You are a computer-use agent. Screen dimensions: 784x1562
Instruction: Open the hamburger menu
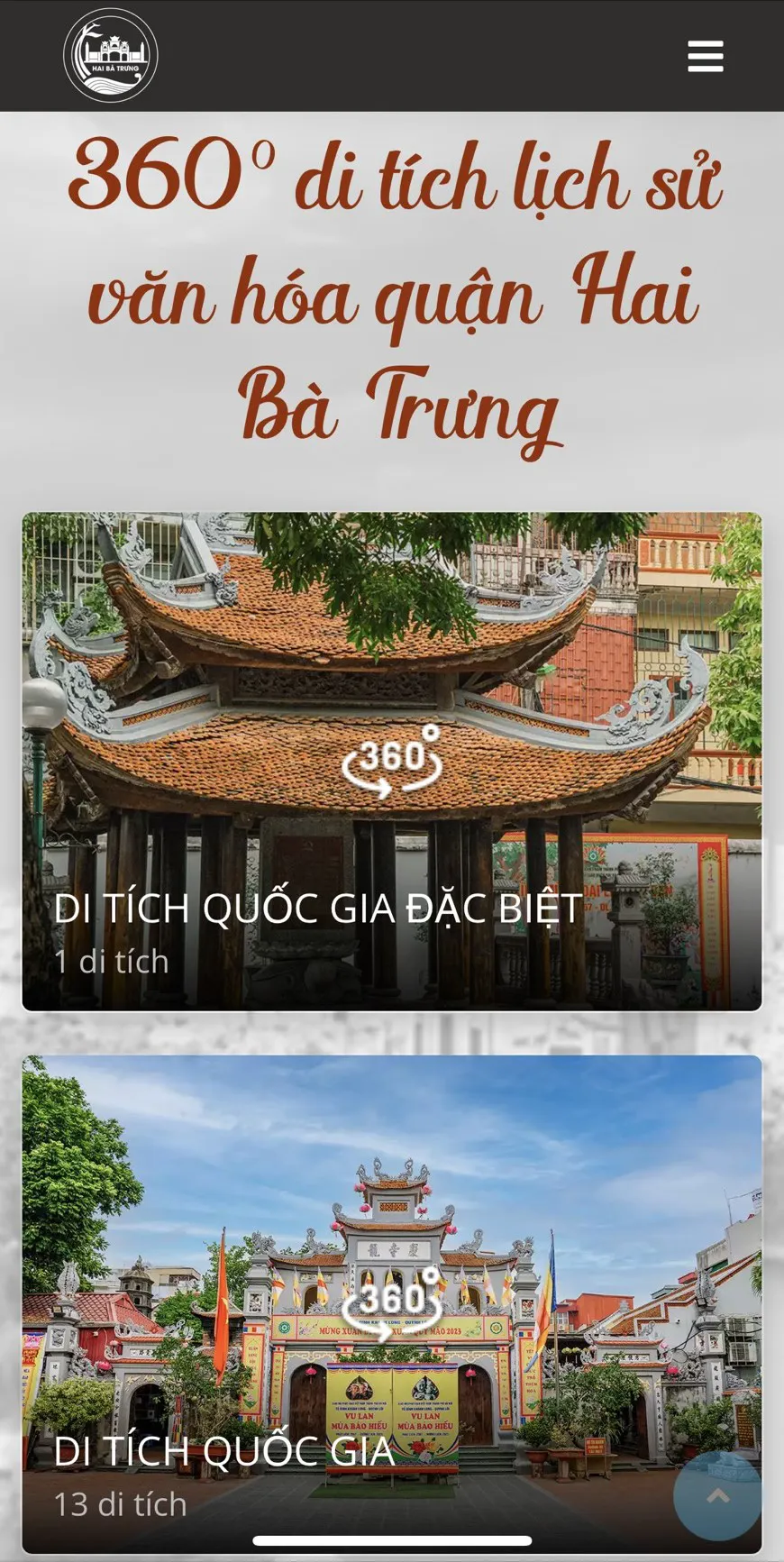point(705,56)
